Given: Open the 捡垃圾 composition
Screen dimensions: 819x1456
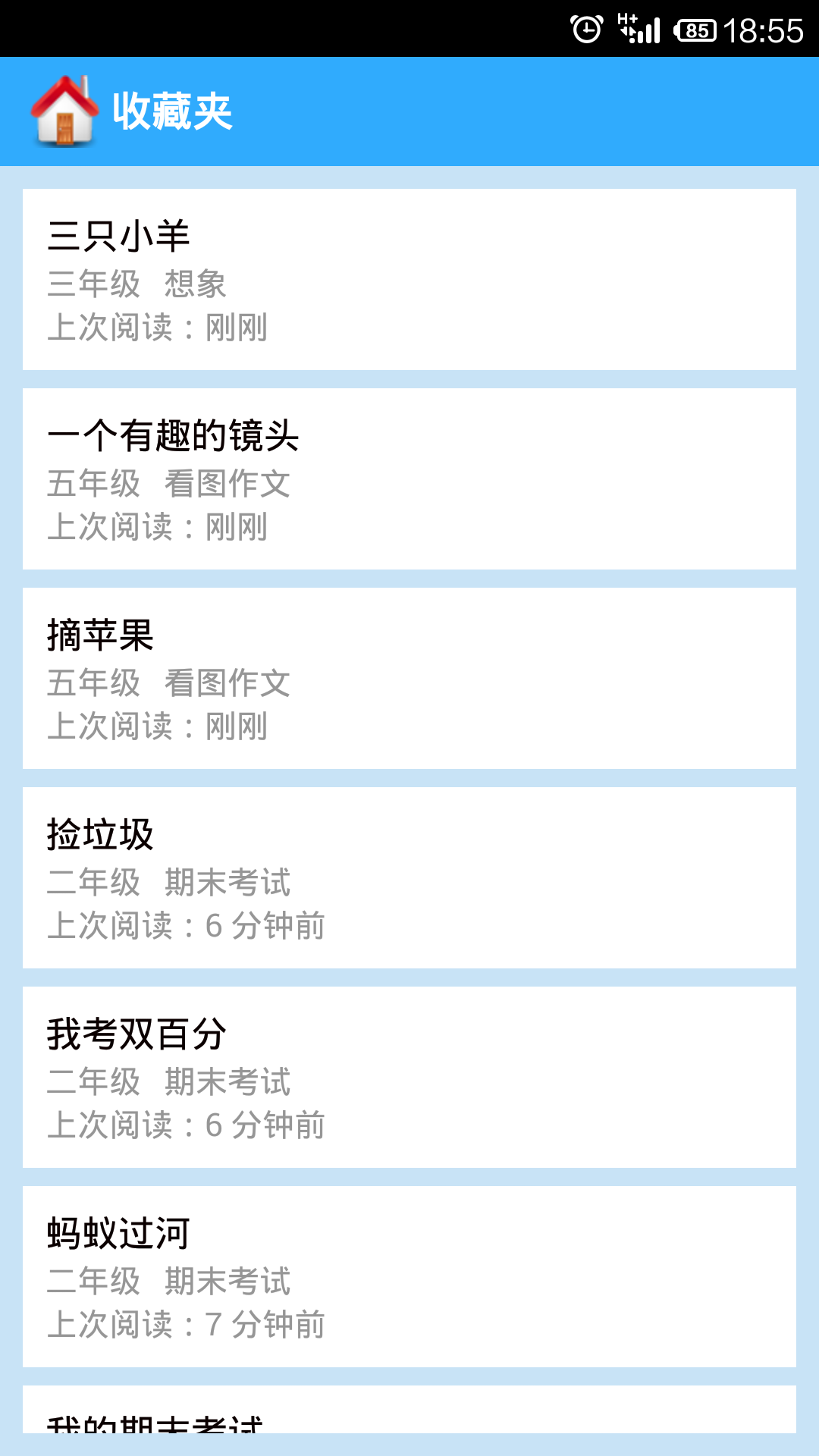Looking at the screenshot, I should [x=409, y=876].
